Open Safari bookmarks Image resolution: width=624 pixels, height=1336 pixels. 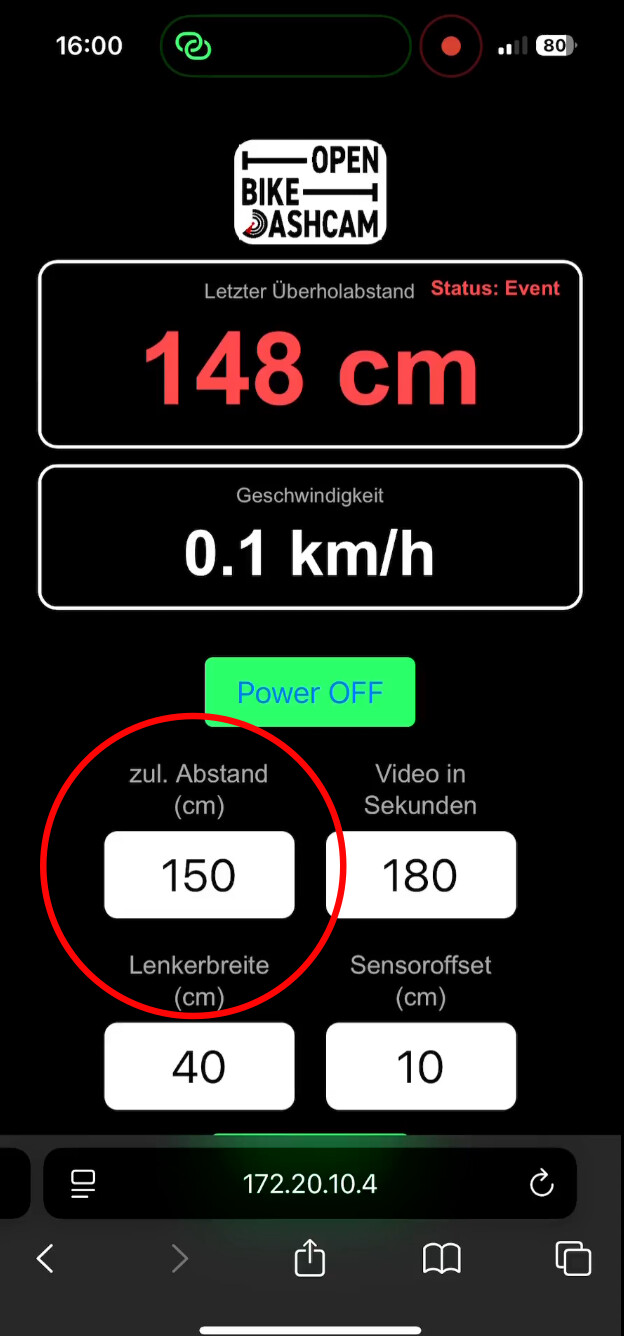click(x=441, y=1258)
